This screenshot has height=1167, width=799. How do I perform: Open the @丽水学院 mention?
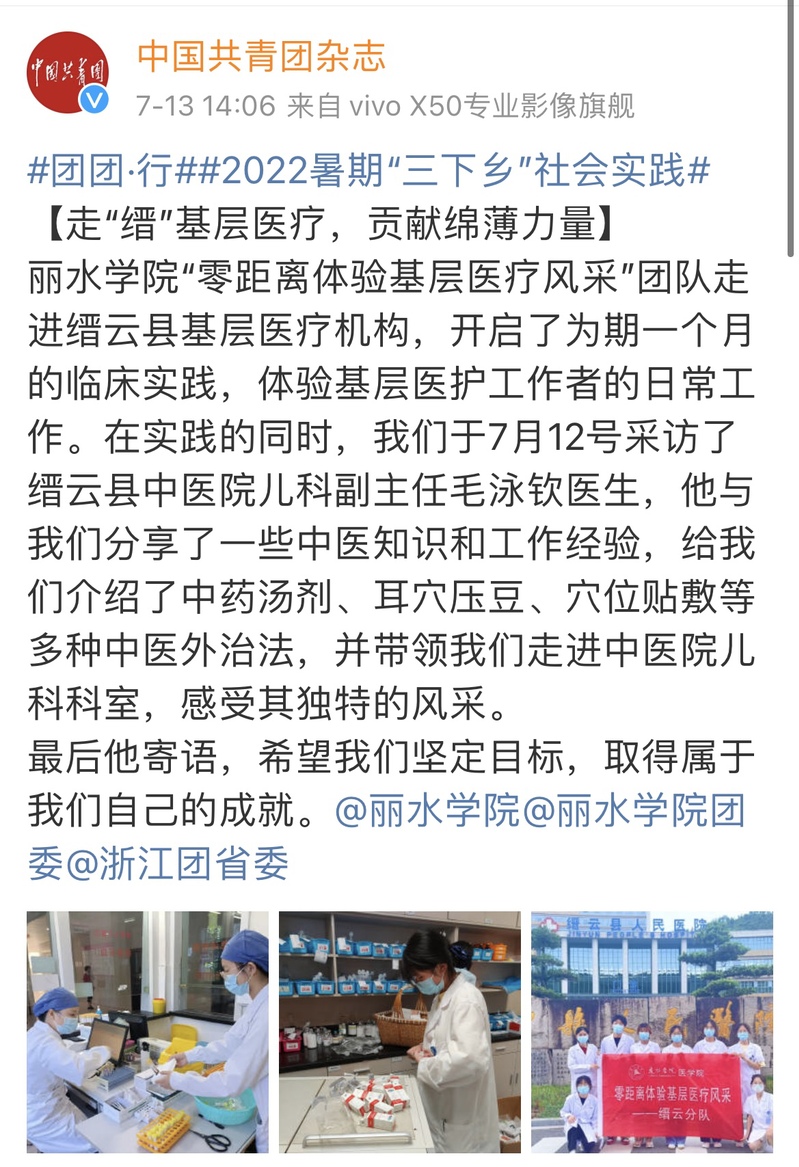(427, 810)
